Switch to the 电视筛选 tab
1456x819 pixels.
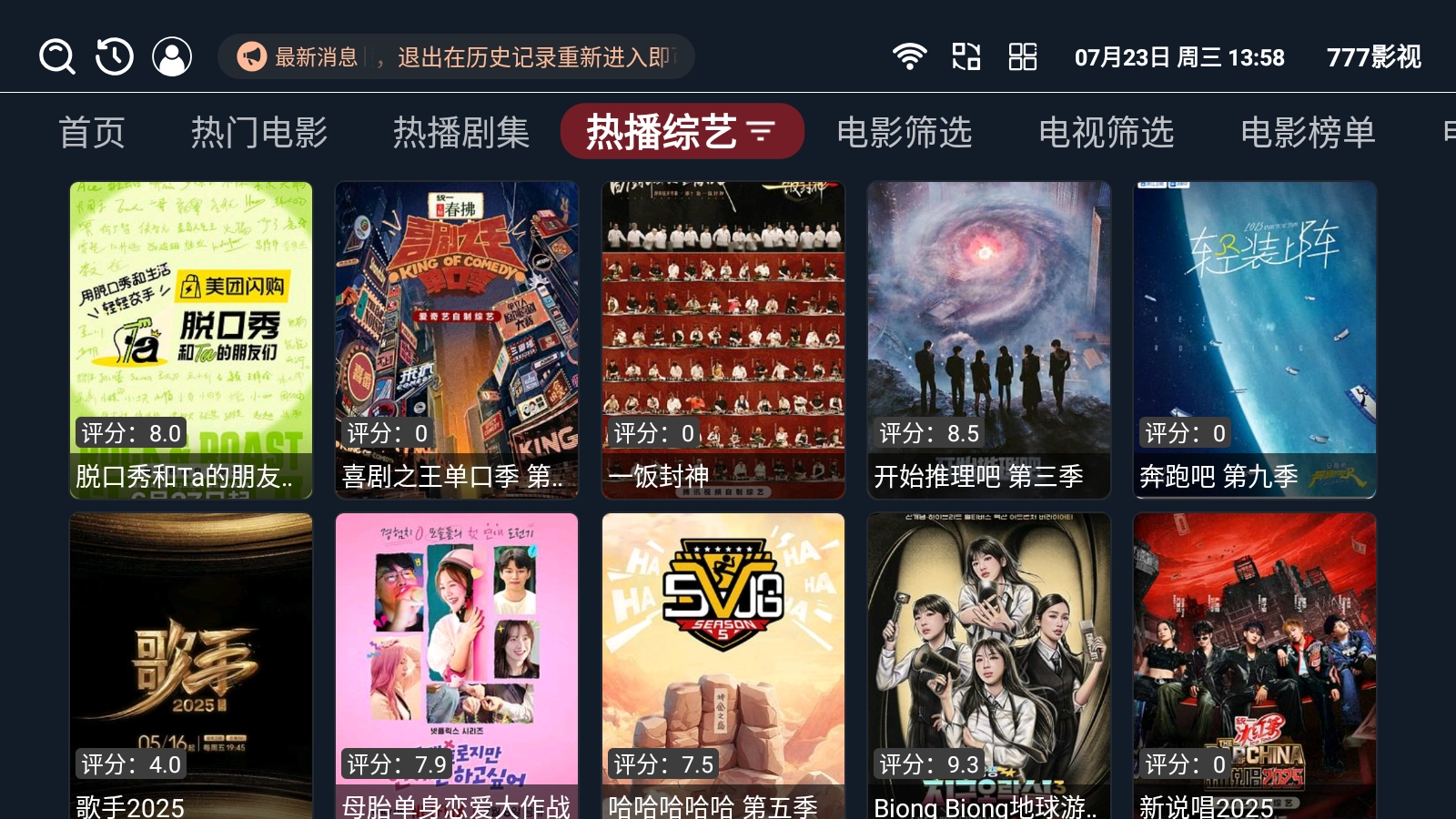(1107, 133)
